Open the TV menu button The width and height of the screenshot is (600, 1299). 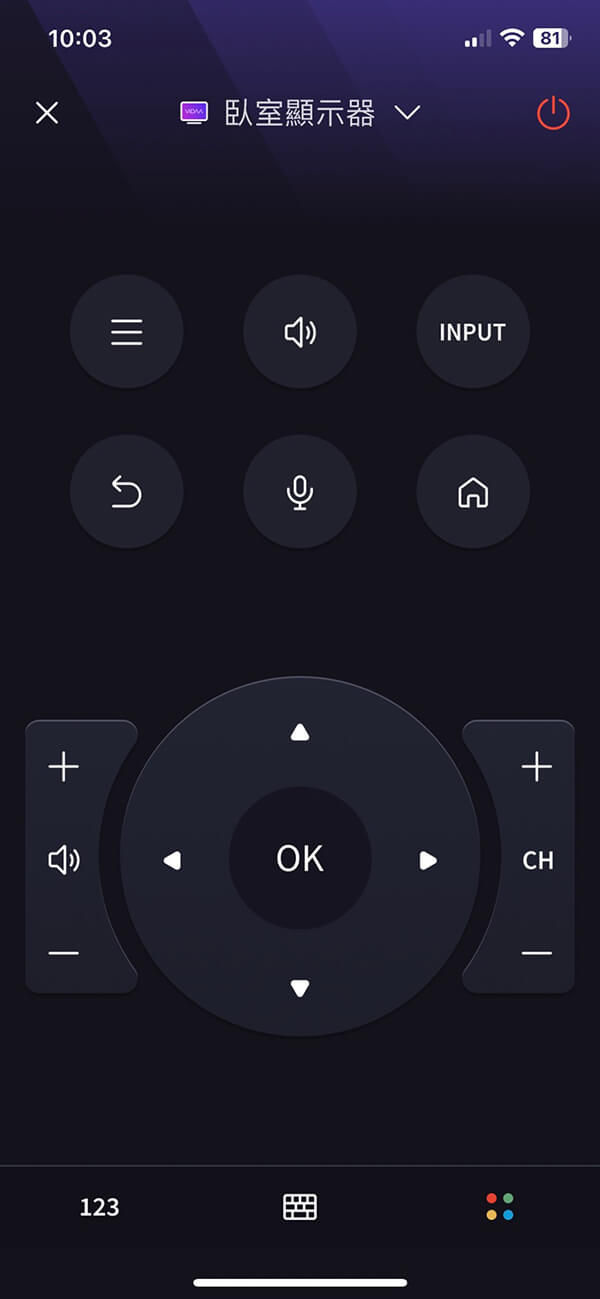[x=127, y=332]
